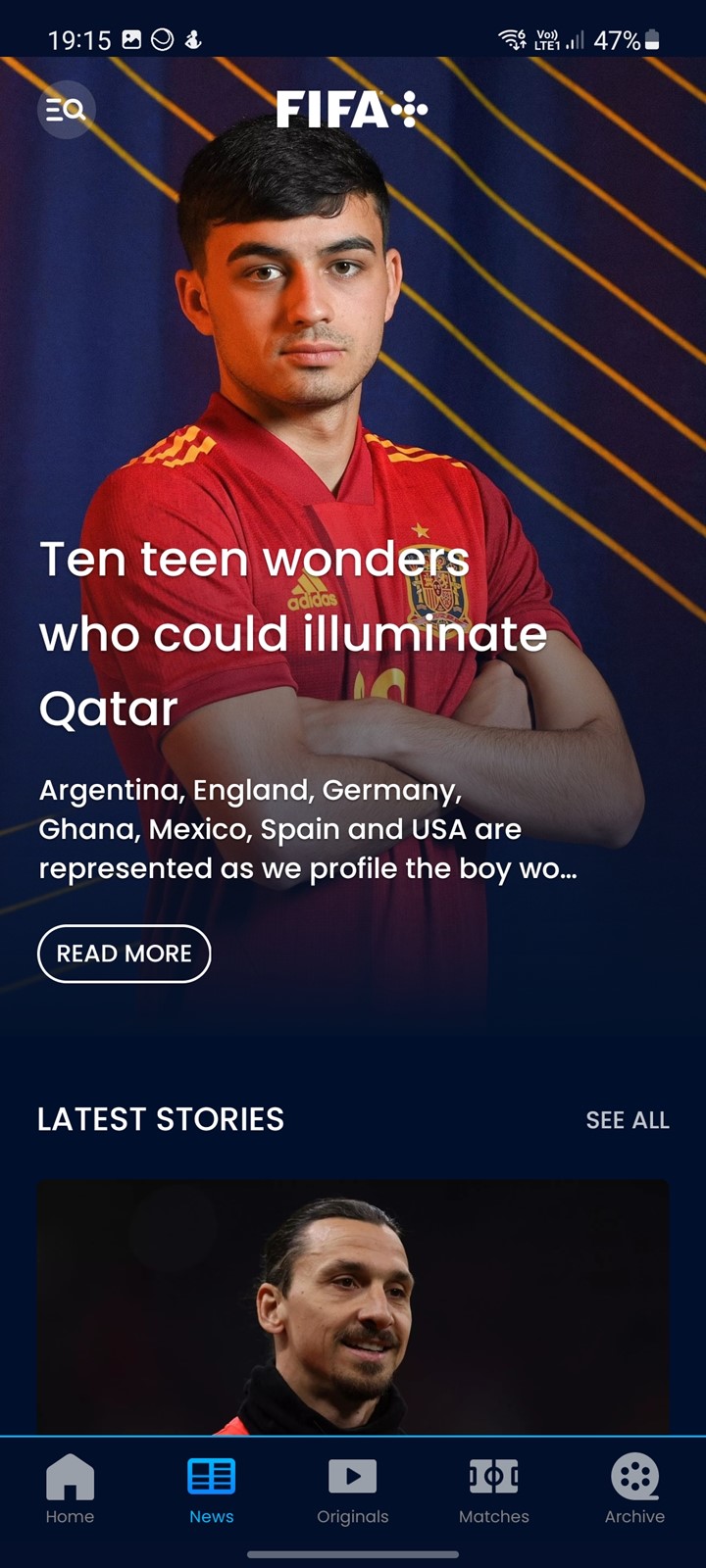Tap READ MORE on teen wonders article
706x1568 pixels.
point(124,954)
